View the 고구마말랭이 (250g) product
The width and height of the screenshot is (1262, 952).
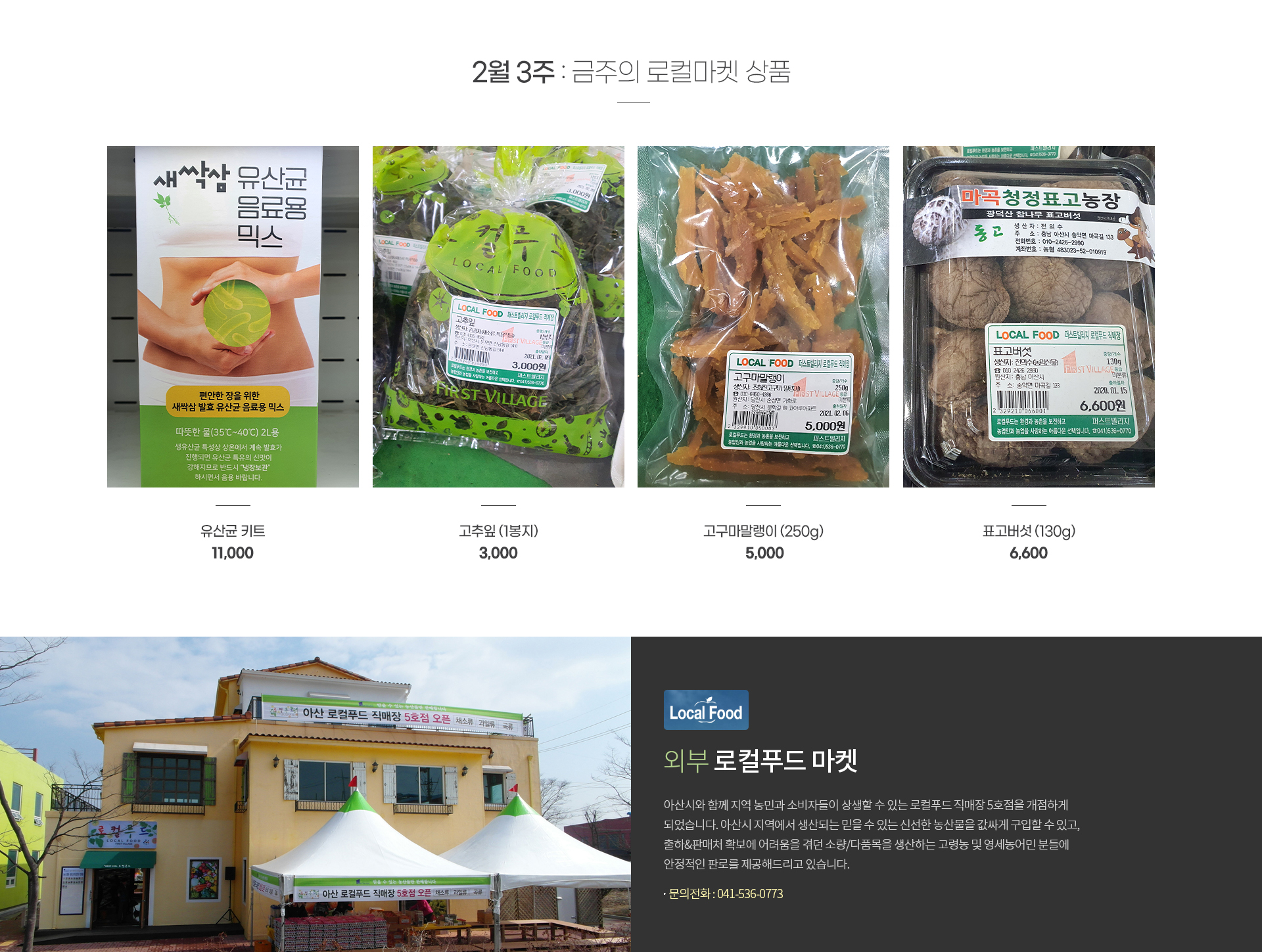[763, 317]
